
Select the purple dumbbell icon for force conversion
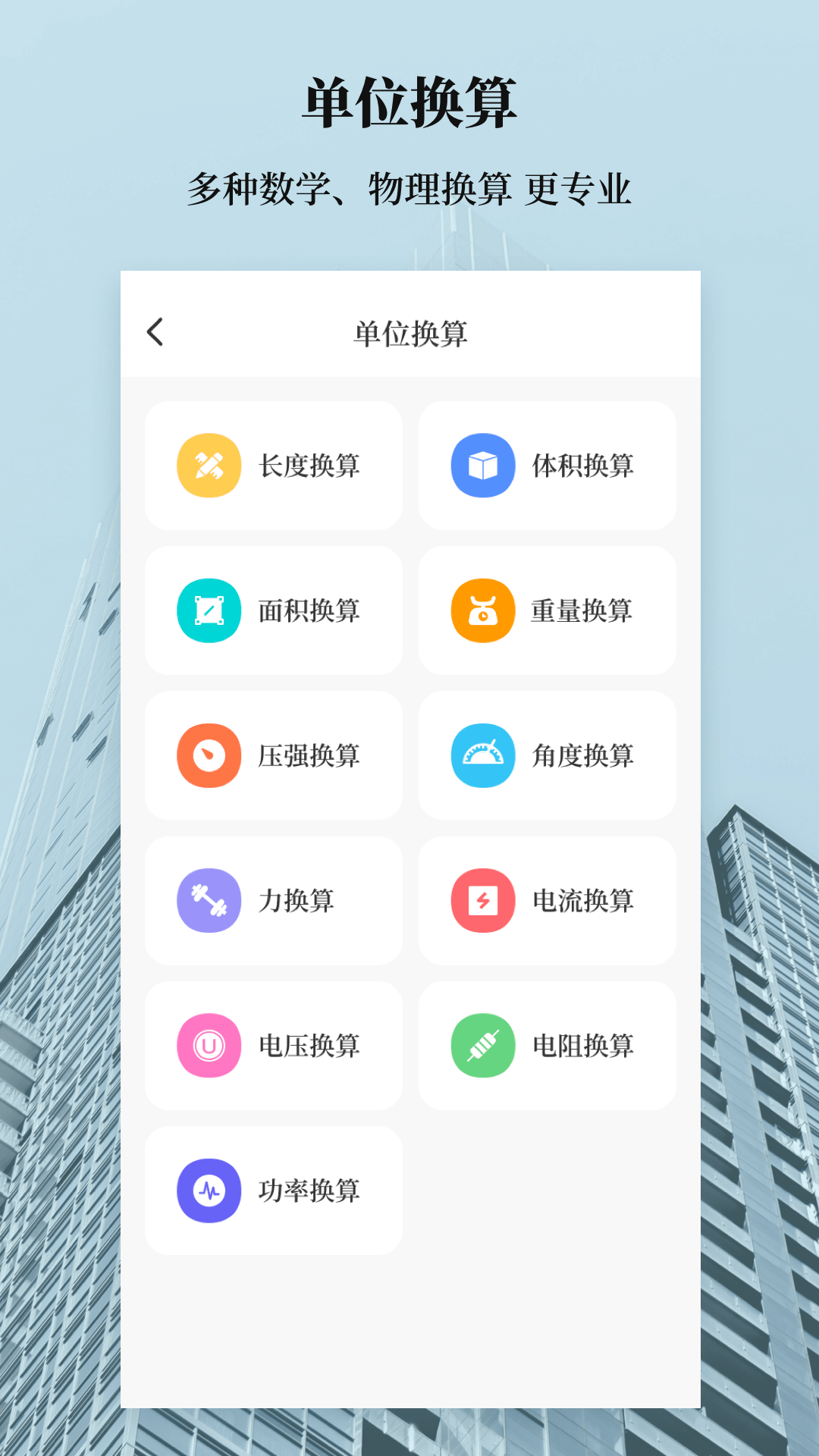coord(209,900)
